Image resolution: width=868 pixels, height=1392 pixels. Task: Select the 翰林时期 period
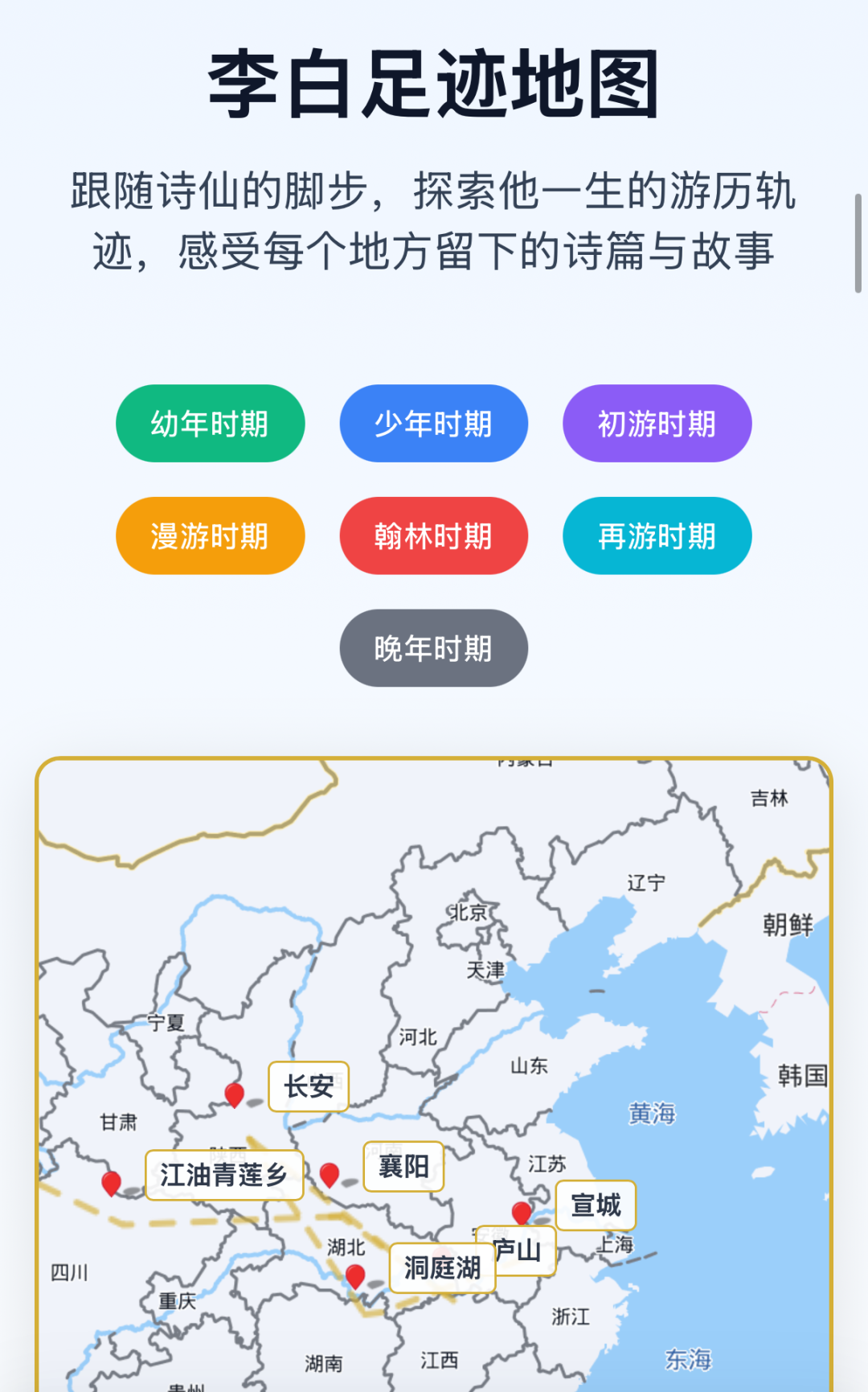tap(433, 536)
